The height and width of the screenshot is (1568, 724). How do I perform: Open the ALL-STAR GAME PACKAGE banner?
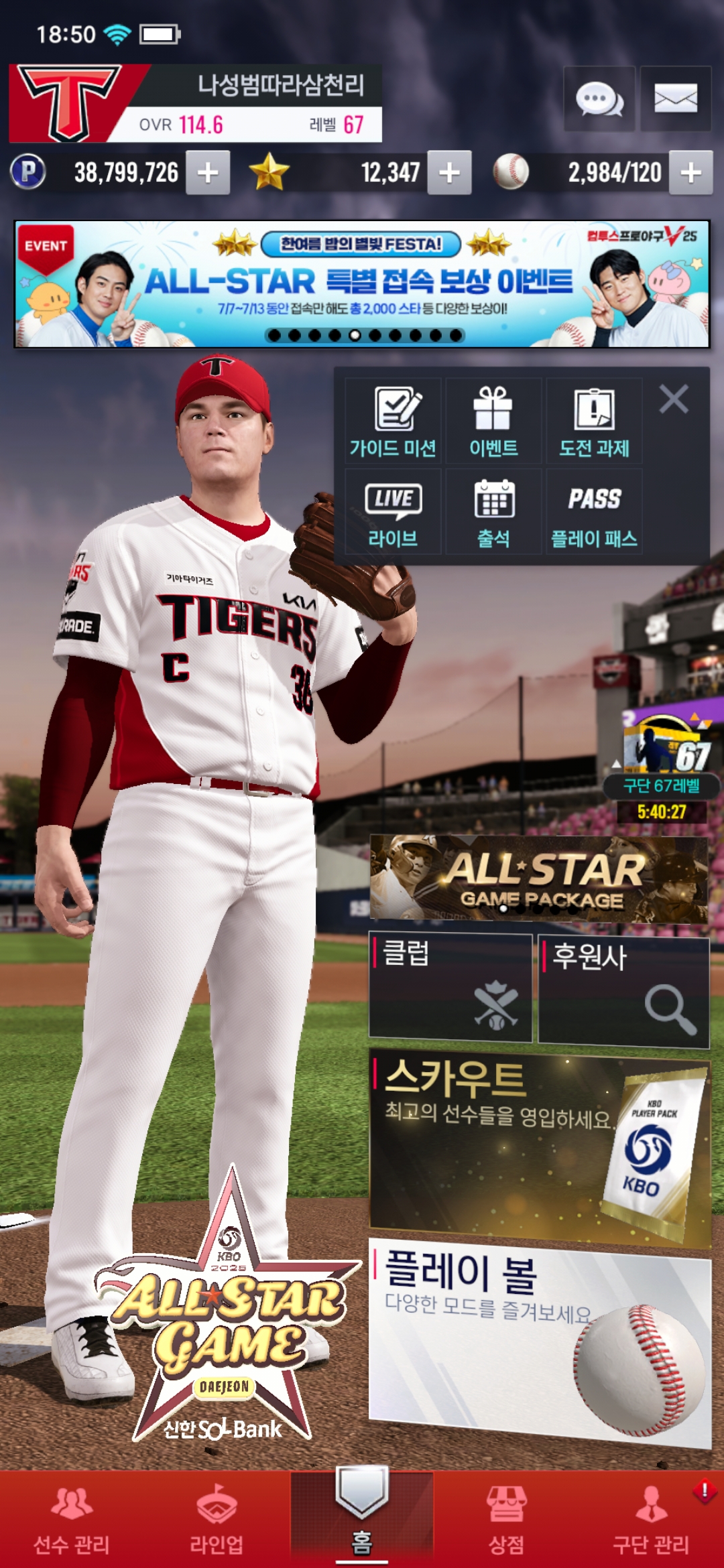click(539, 878)
